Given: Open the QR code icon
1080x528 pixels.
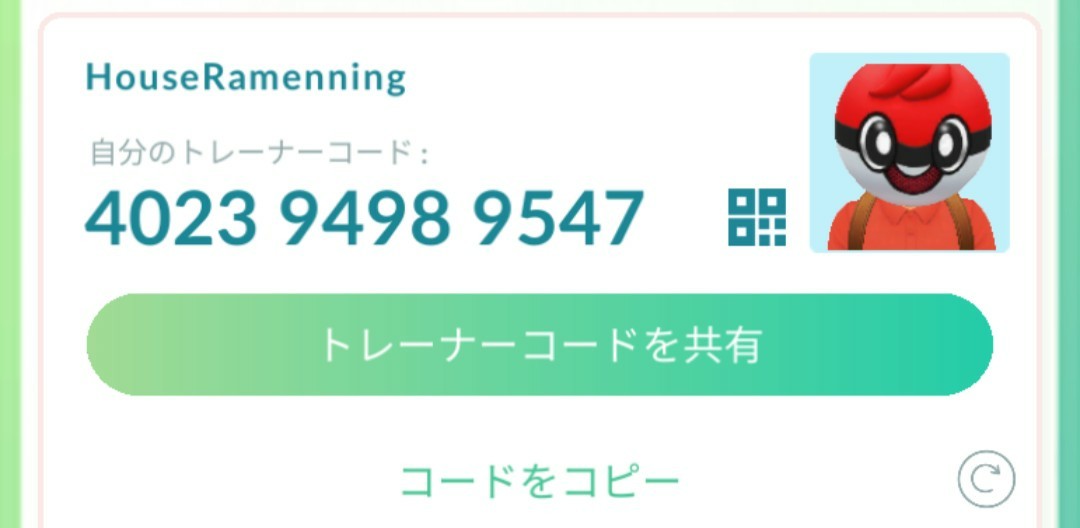Looking at the screenshot, I should [757, 217].
